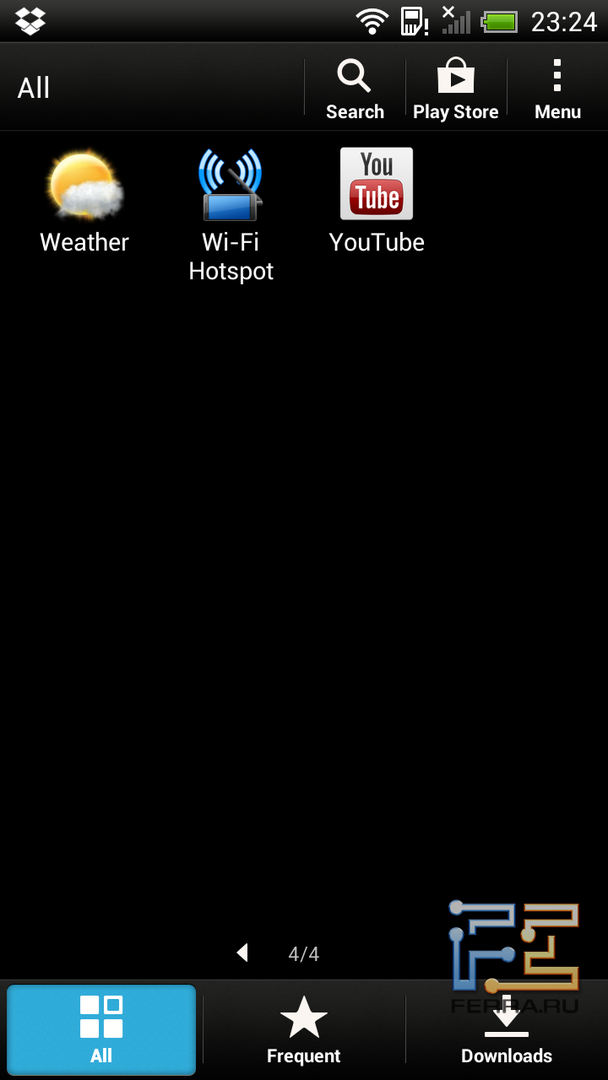The width and height of the screenshot is (608, 1080).
Task: Open the Play Store shortcut
Action: [456, 89]
